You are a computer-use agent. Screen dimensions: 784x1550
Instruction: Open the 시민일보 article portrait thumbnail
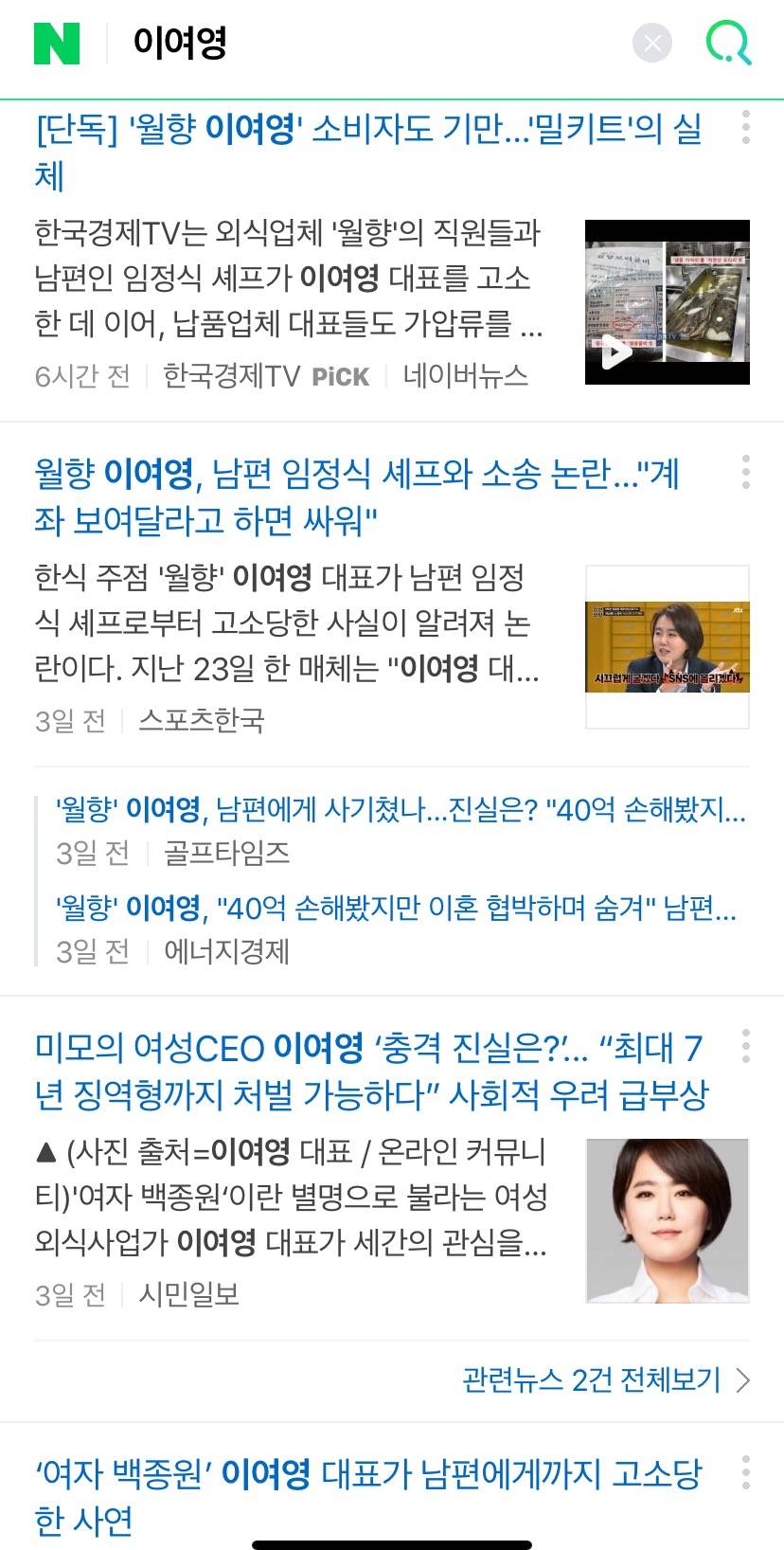coord(667,1220)
